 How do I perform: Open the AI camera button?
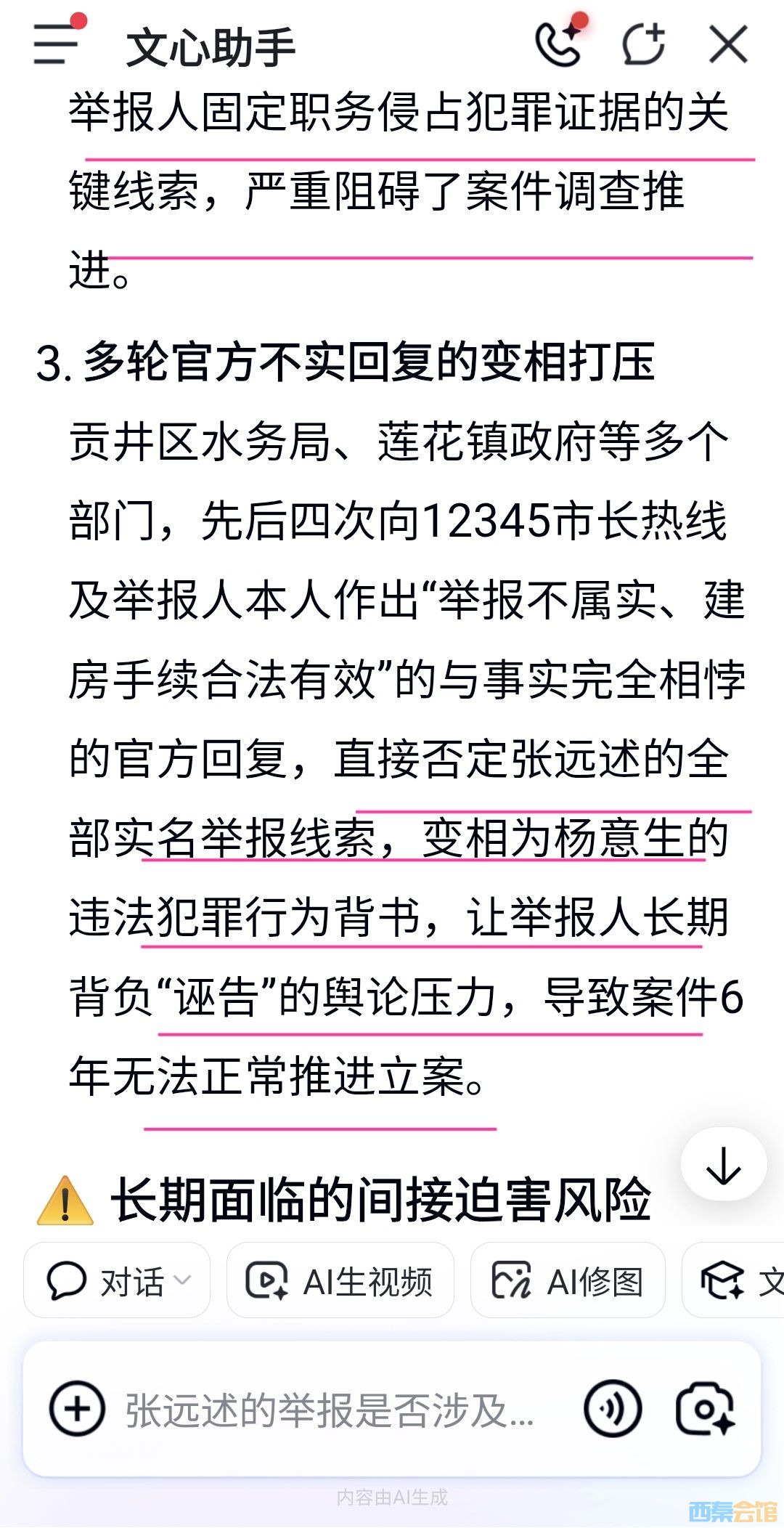point(705,1409)
